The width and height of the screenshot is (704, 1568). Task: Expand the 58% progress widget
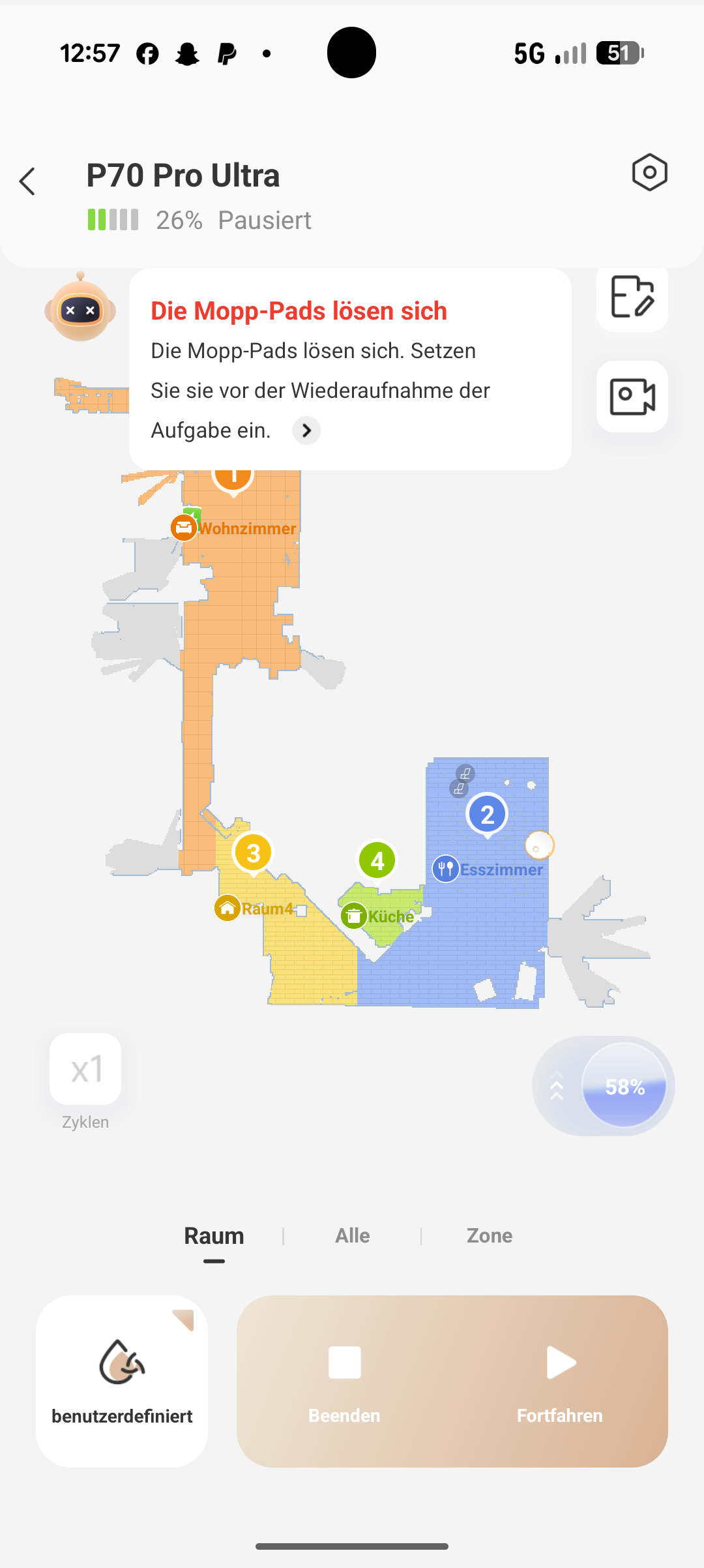click(604, 1087)
